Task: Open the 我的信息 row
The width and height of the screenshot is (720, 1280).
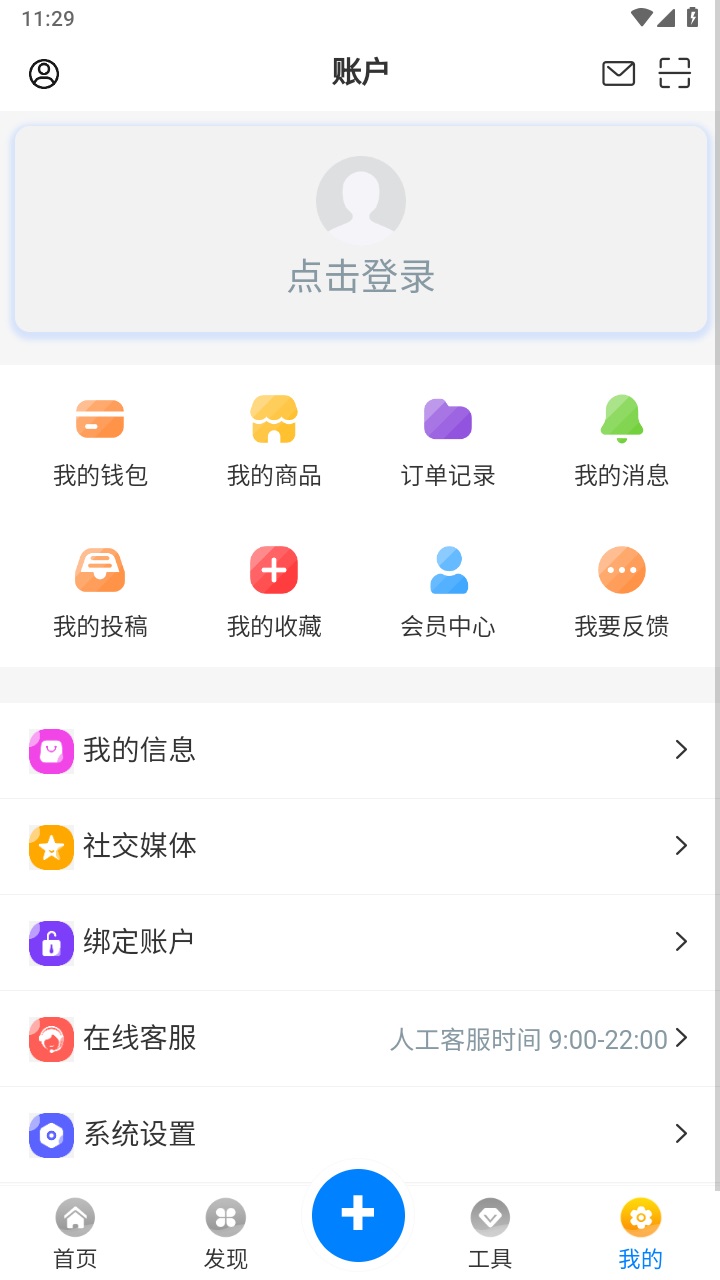Action: (360, 750)
